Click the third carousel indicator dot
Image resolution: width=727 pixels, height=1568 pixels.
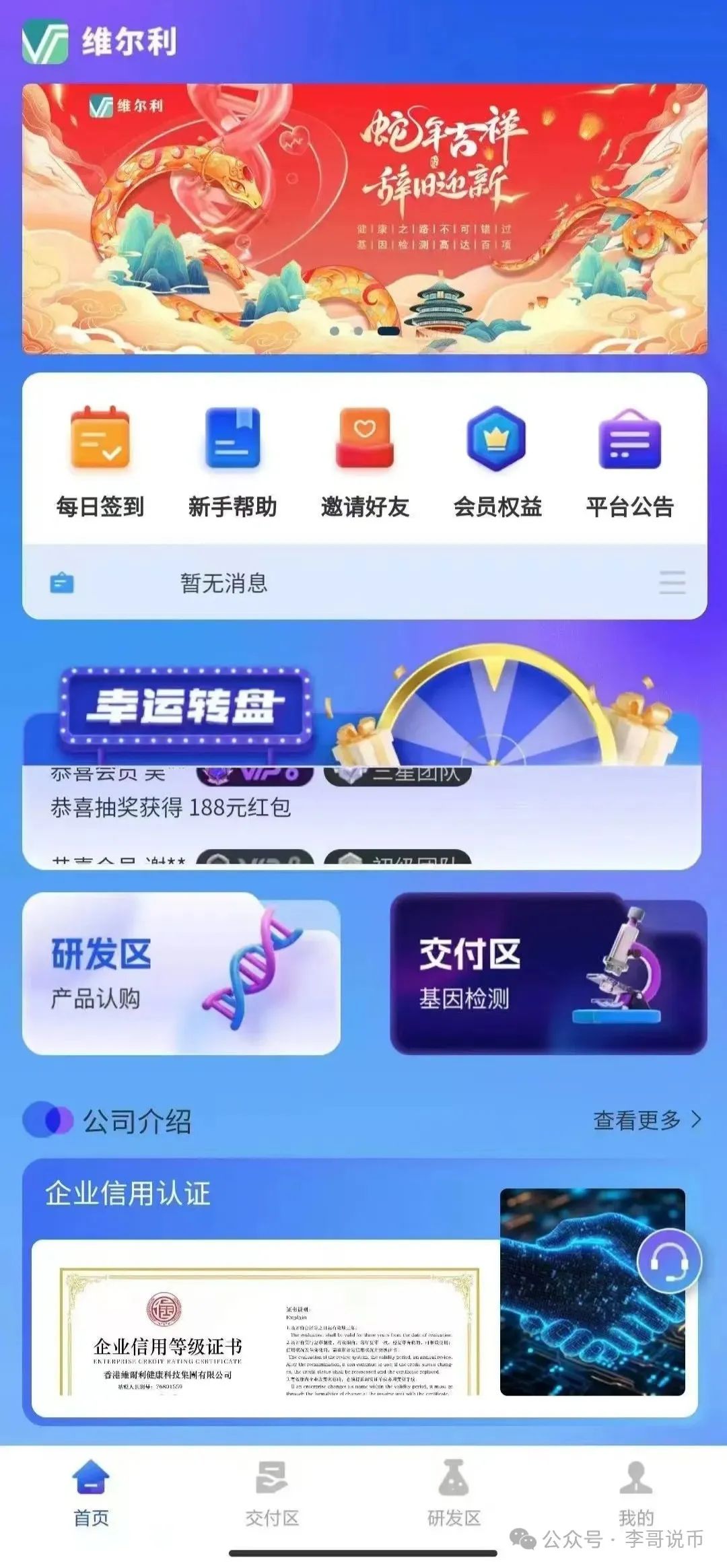[x=387, y=330]
